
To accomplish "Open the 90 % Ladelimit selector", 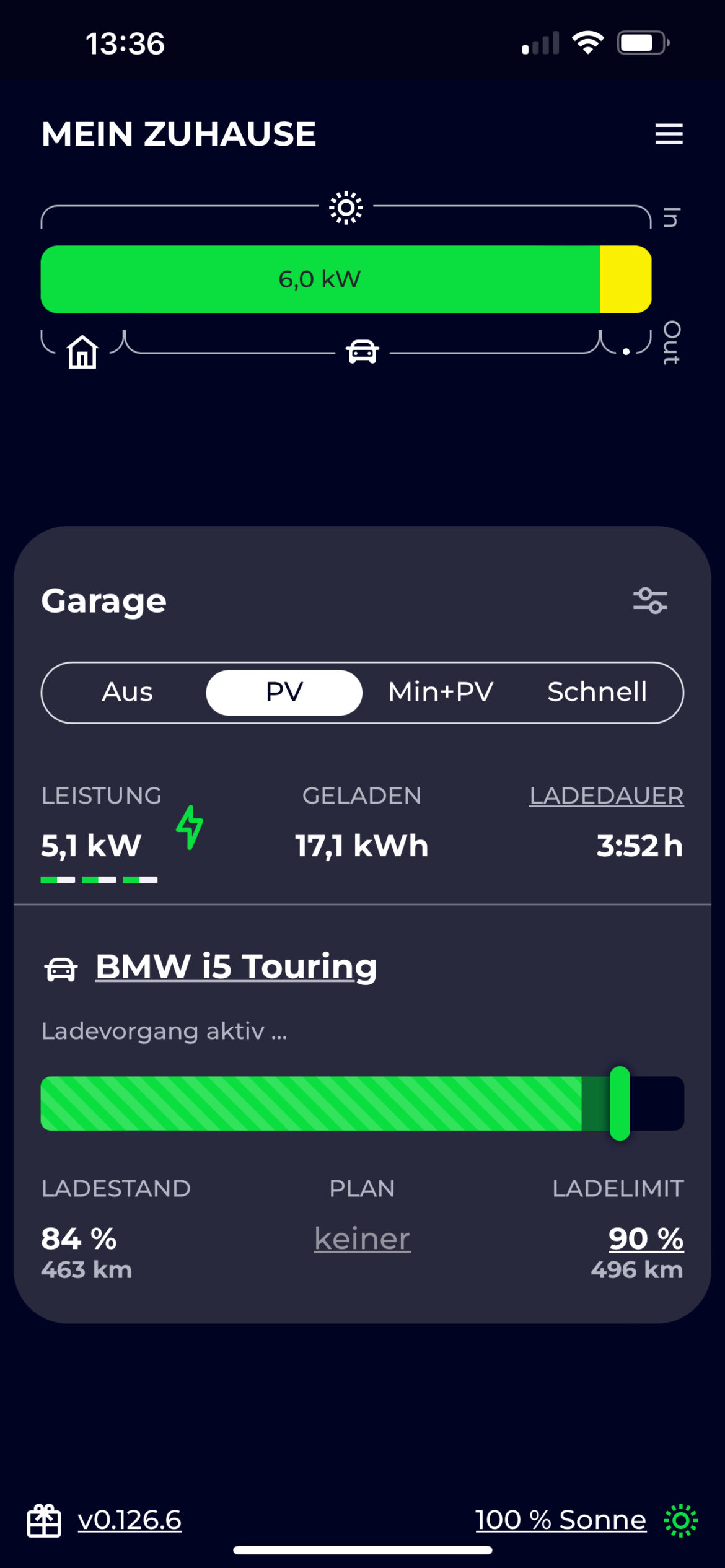I will (645, 1238).
